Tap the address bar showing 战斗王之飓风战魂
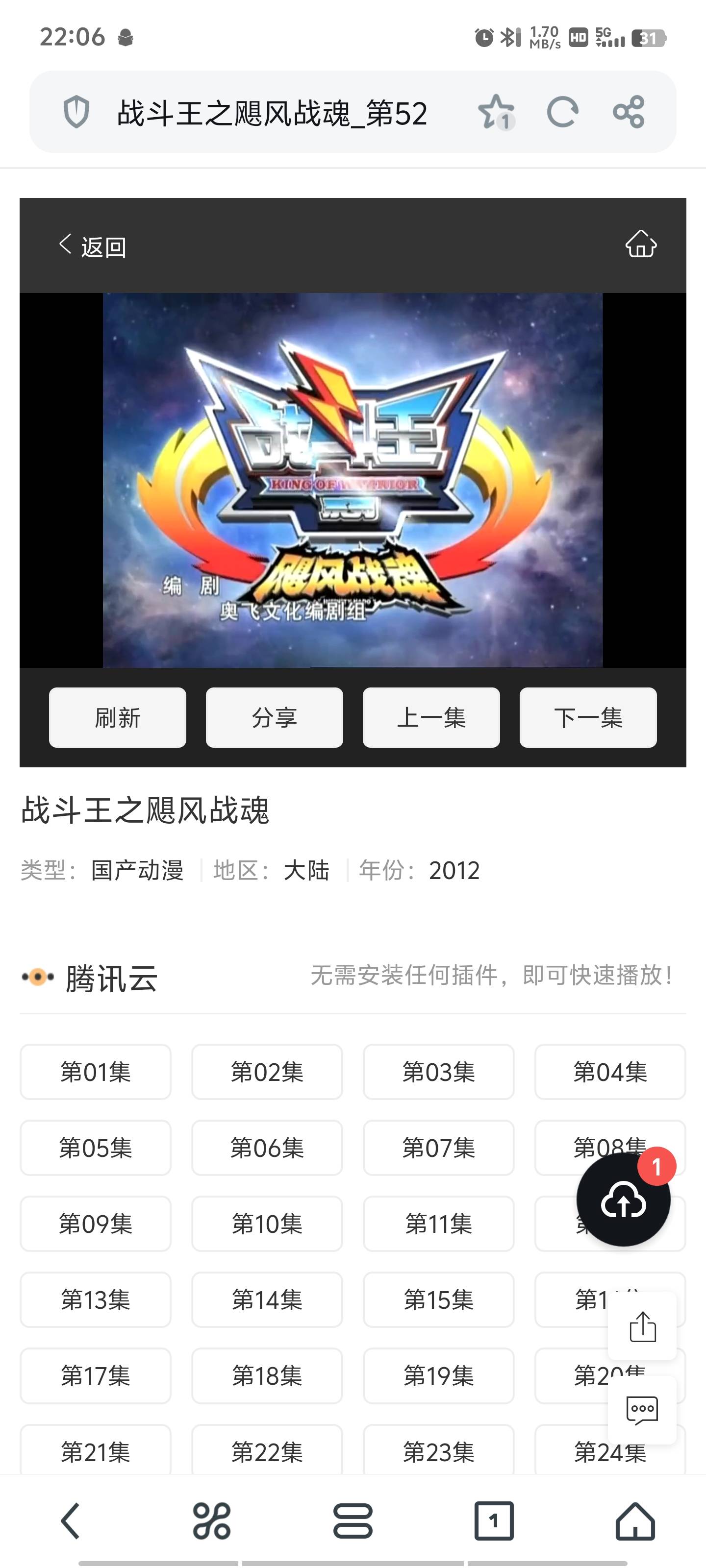The image size is (706, 1568). point(272,113)
